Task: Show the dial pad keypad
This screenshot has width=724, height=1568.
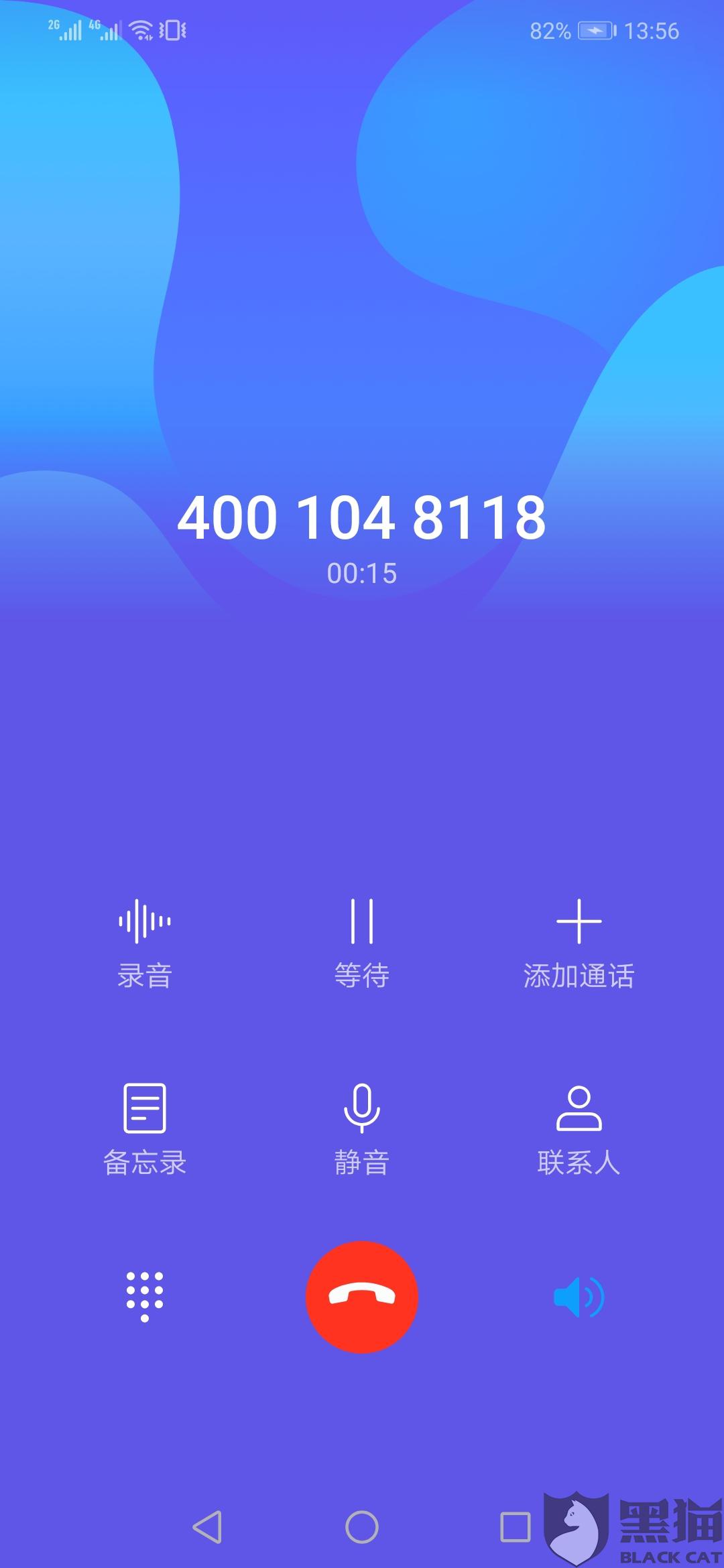Action: click(x=145, y=1297)
